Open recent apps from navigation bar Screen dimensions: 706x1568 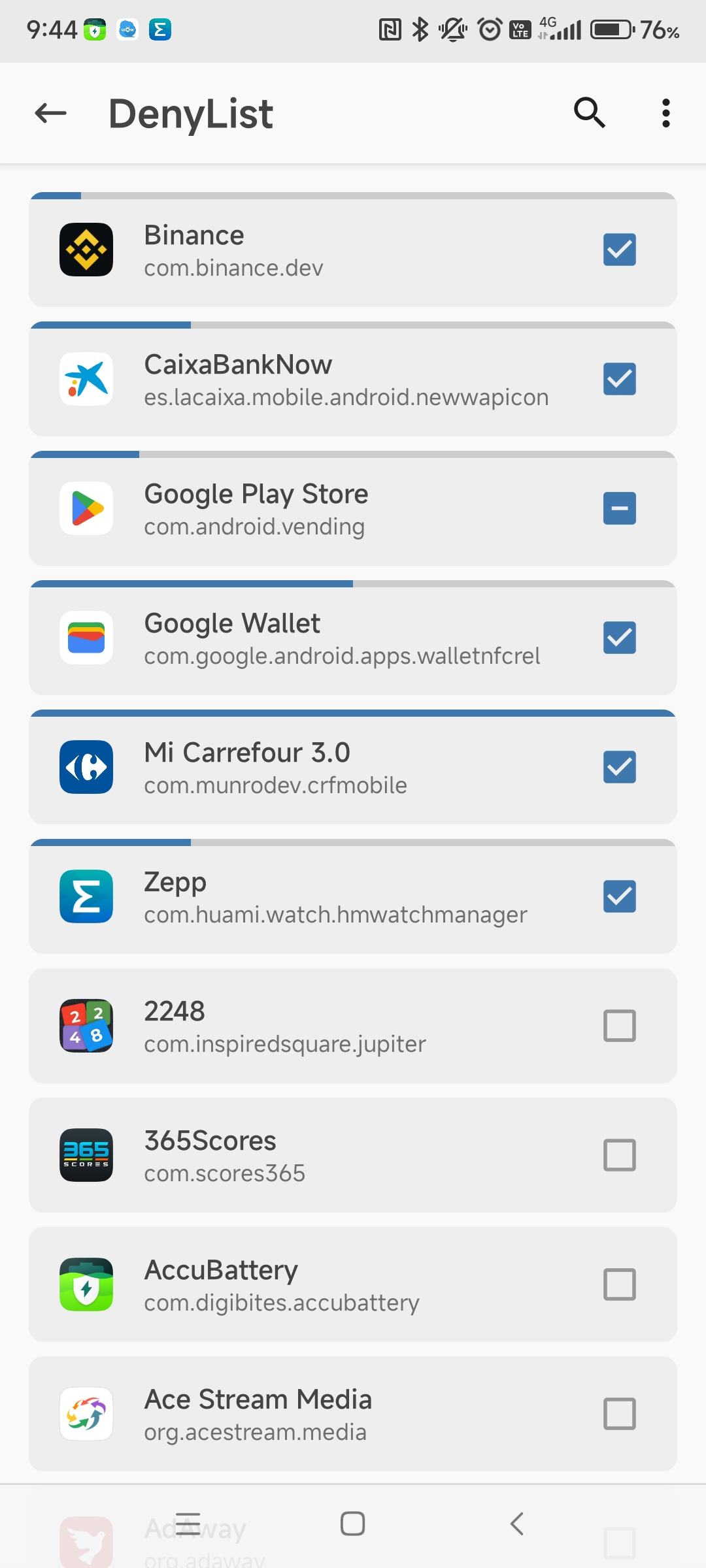[188, 1524]
